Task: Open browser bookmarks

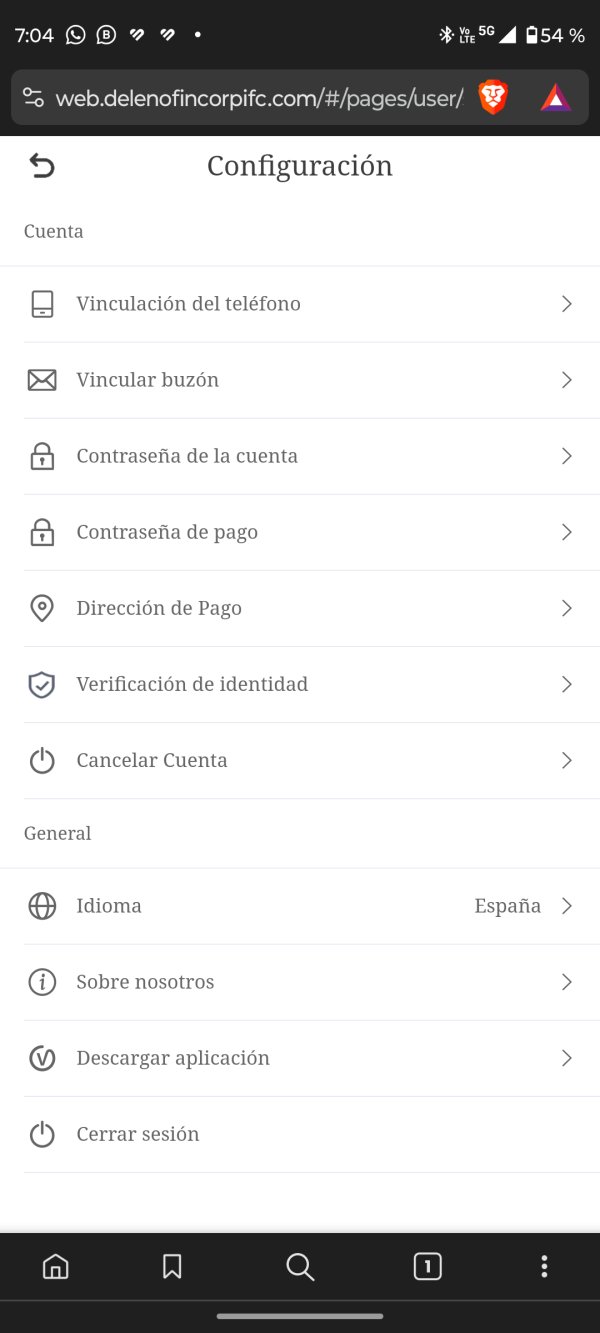Action: point(172,1267)
